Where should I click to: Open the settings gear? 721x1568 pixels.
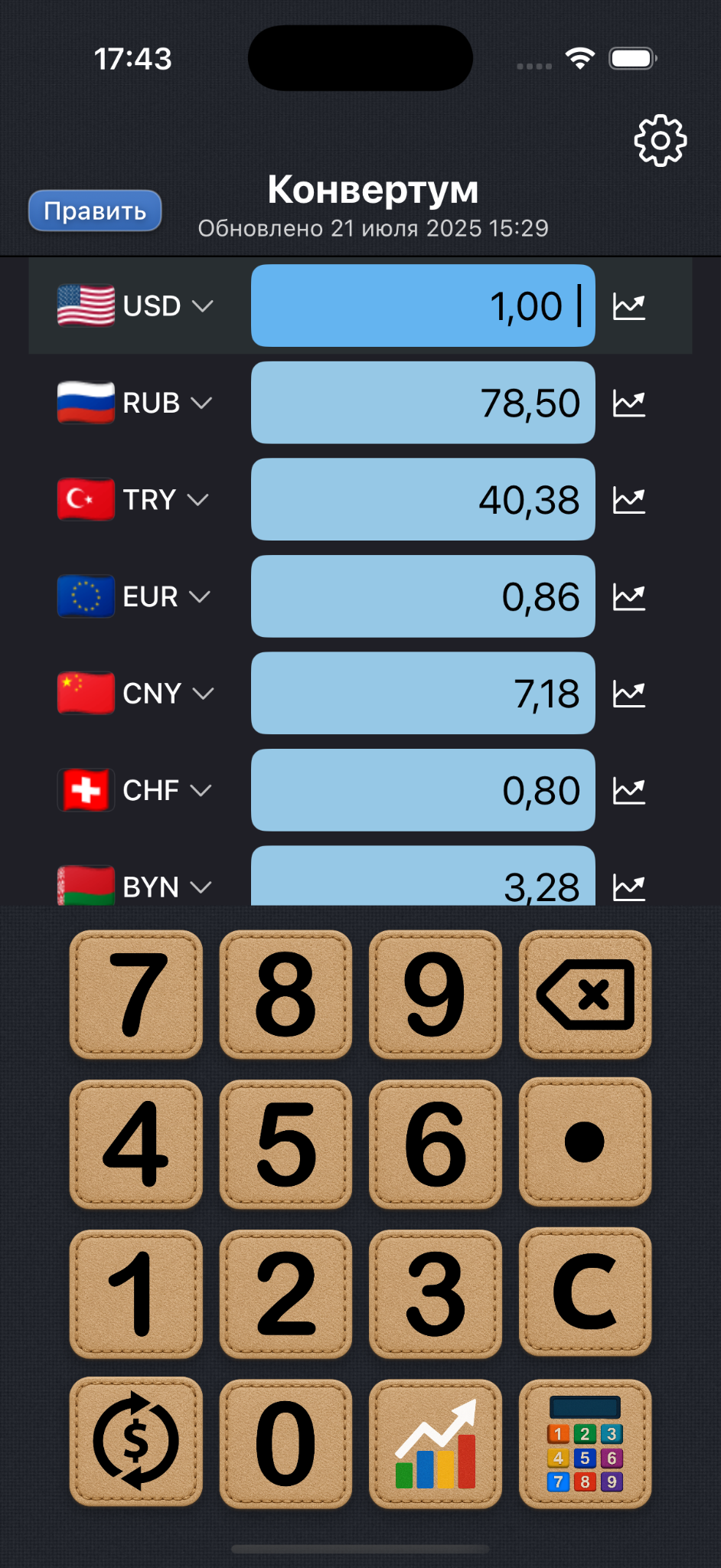(x=660, y=141)
